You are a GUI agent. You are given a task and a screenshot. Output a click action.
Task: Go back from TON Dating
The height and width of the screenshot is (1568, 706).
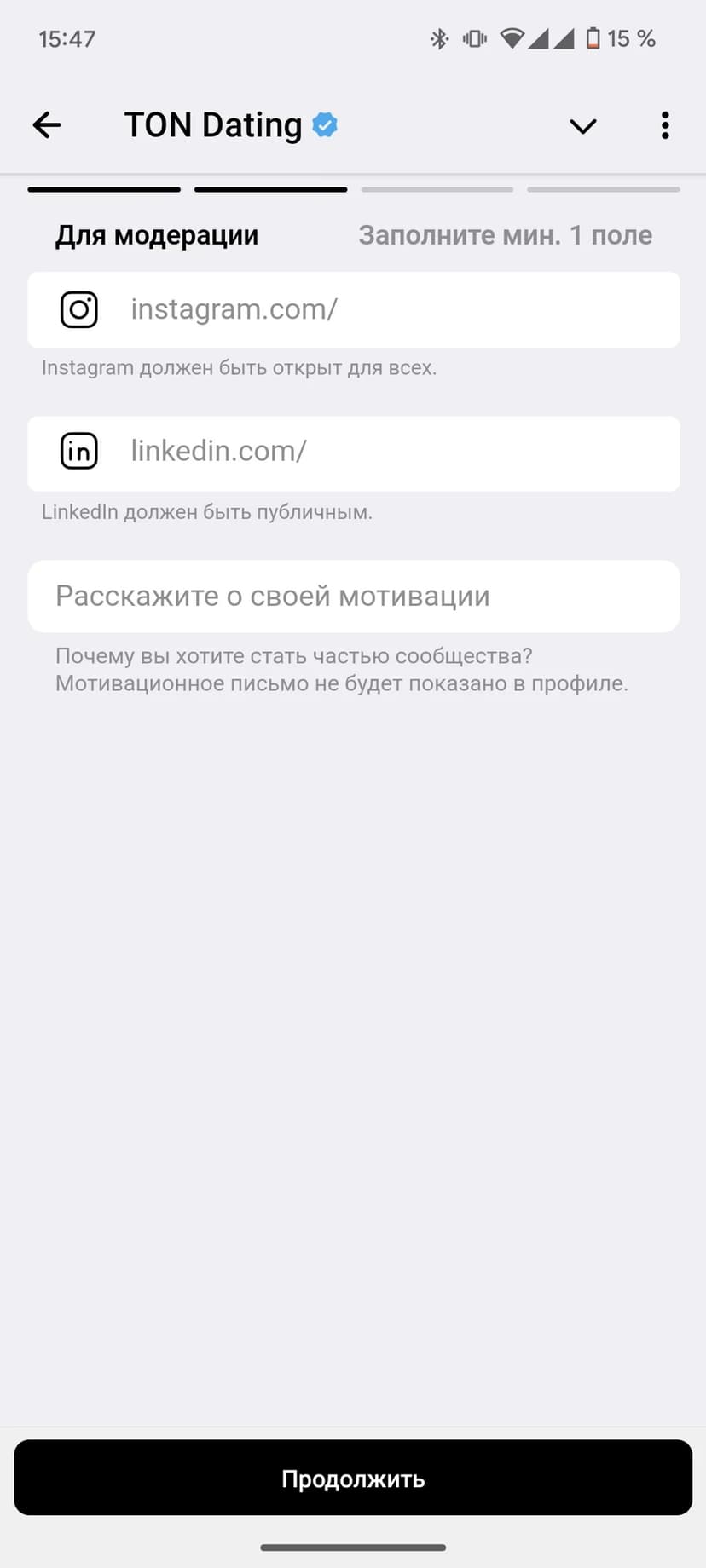pyautogui.click(x=47, y=125)
